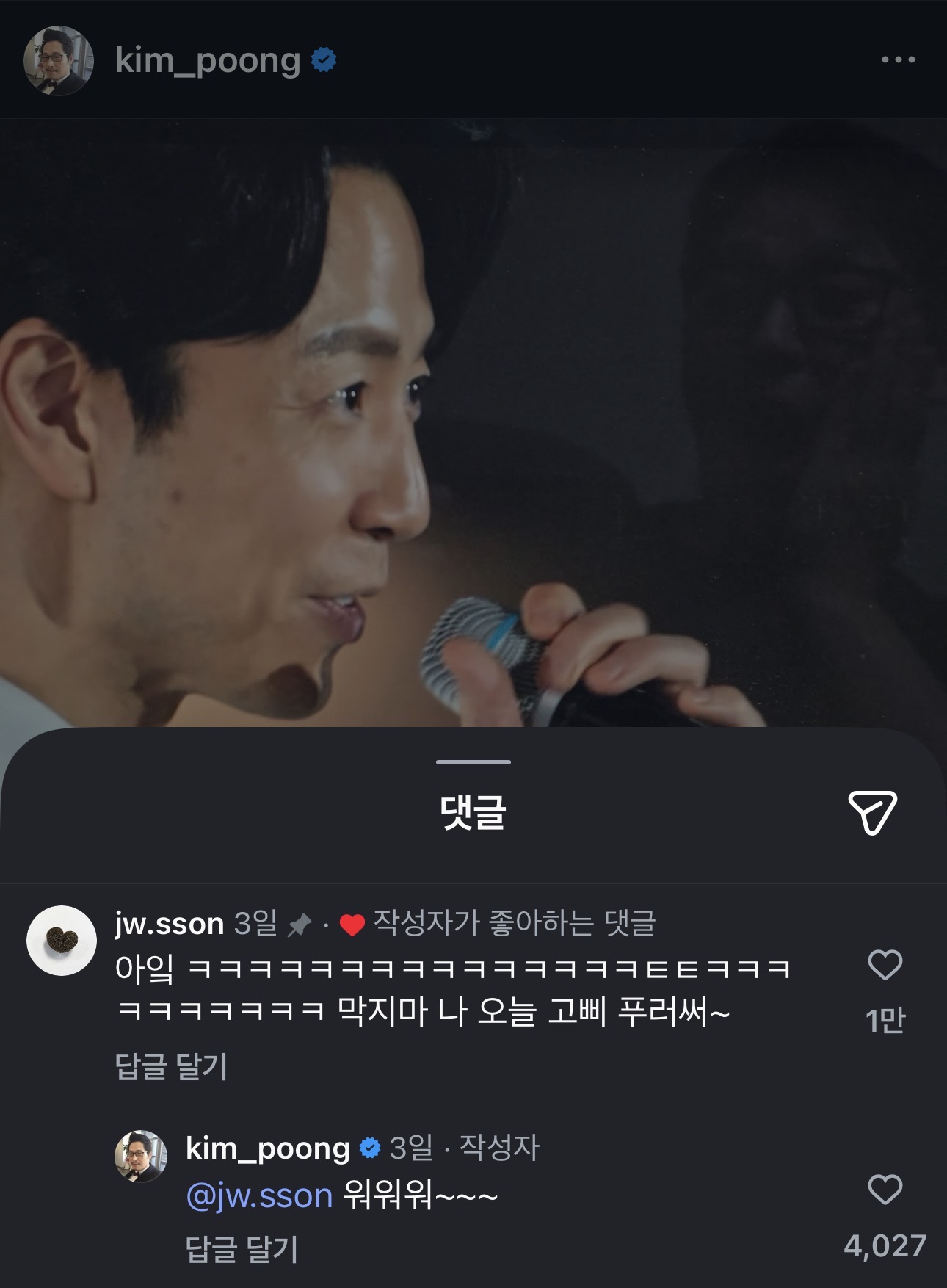Like kim_poong's reply comment
The image size is (947, 1288).
885,1189
